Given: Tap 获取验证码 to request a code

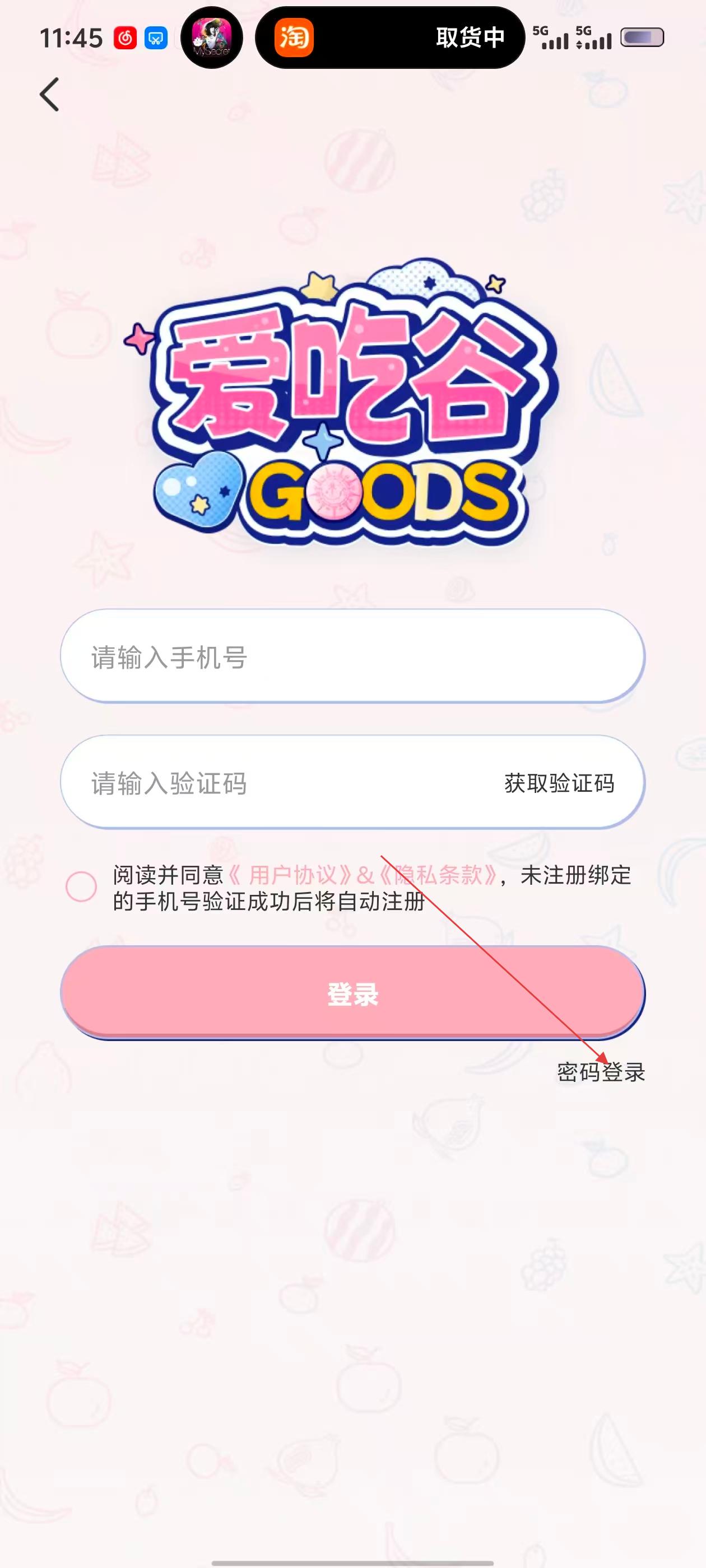Looking at the screenshot, I should coord(559,783).
